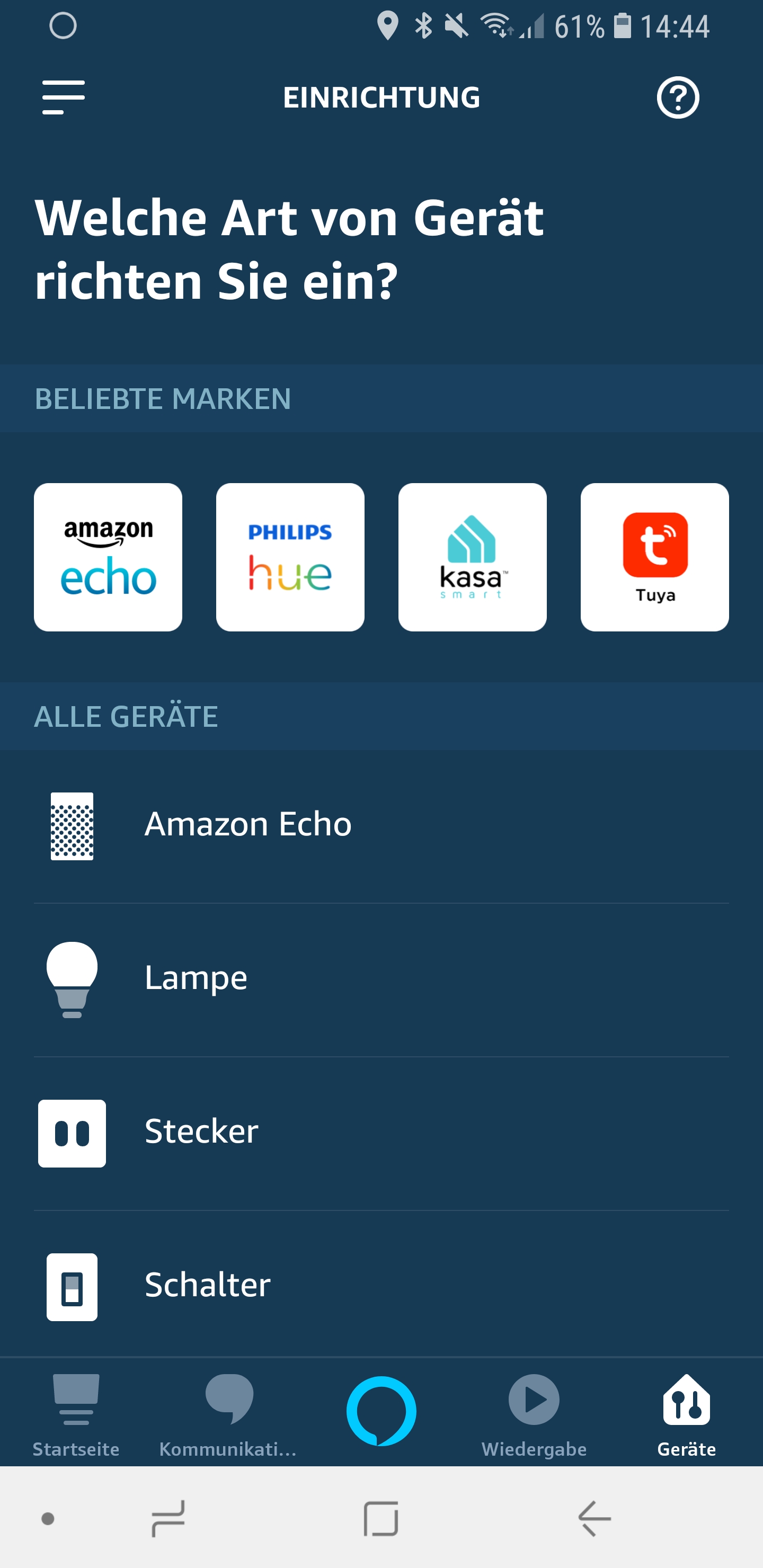Screen dimensions: 763x1568
Task: Activate the Alexa voice button
Action: point(381,1410)
